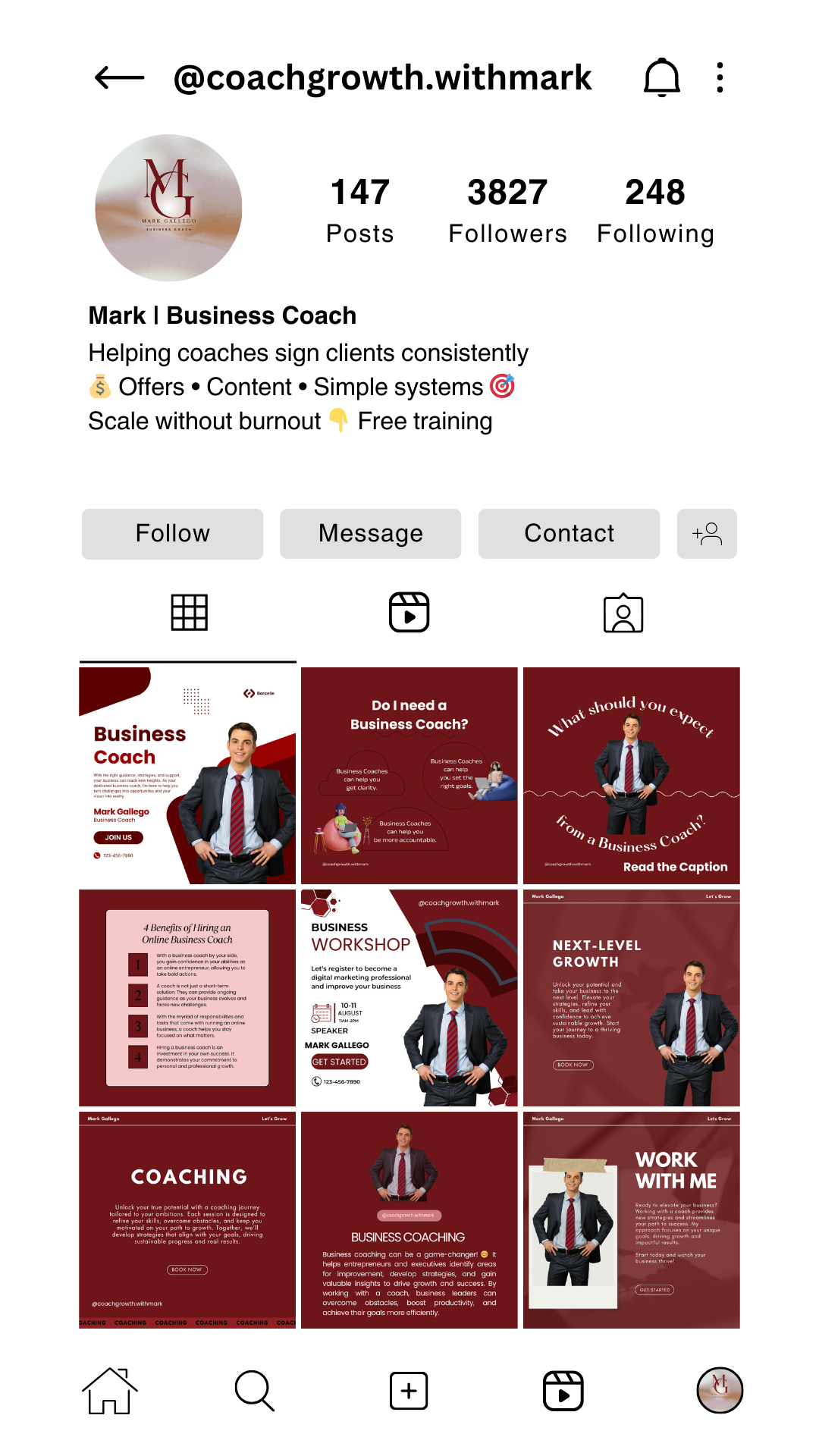
Task: Open suggested accounts add-person button
Action: (x=706, y=534)
